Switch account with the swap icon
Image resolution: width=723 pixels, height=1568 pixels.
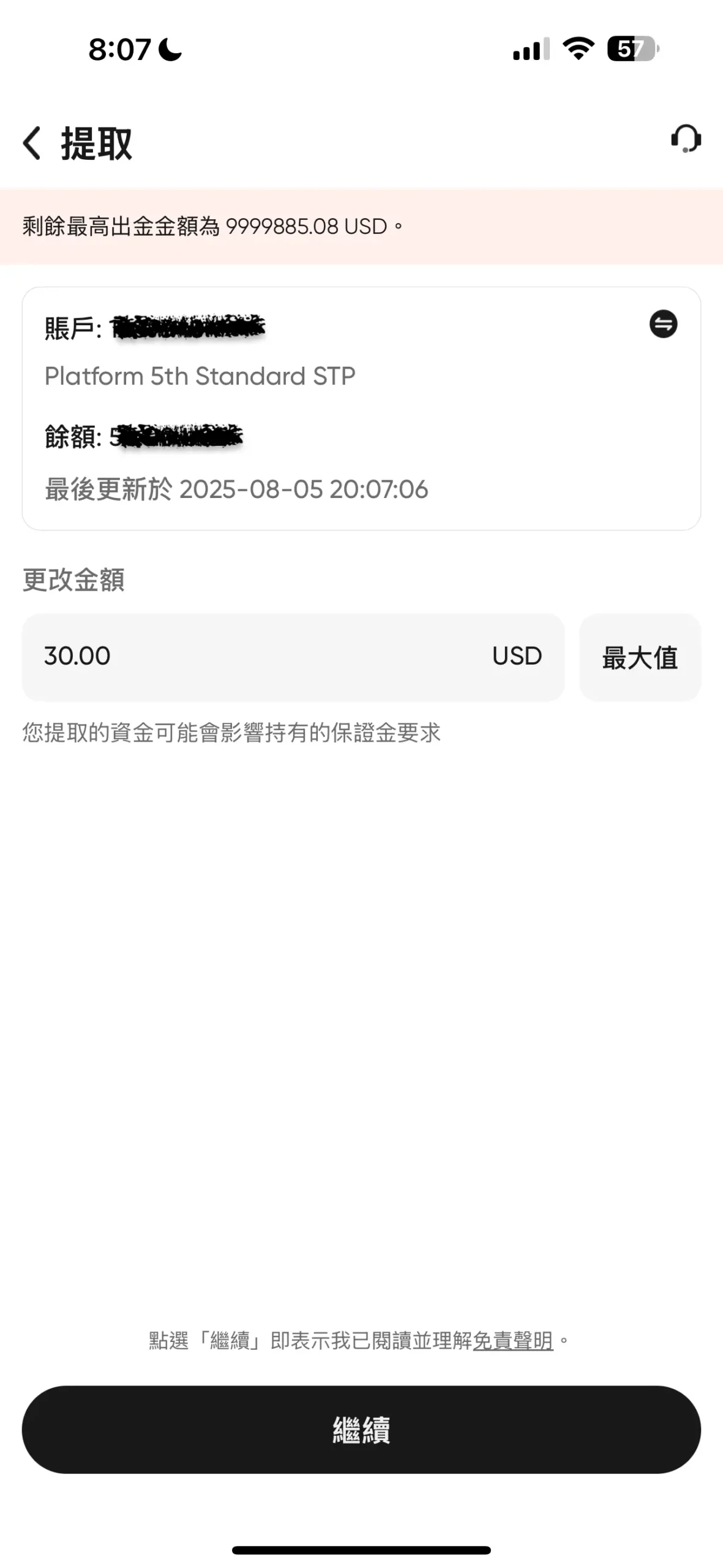[x=663, y=324]
